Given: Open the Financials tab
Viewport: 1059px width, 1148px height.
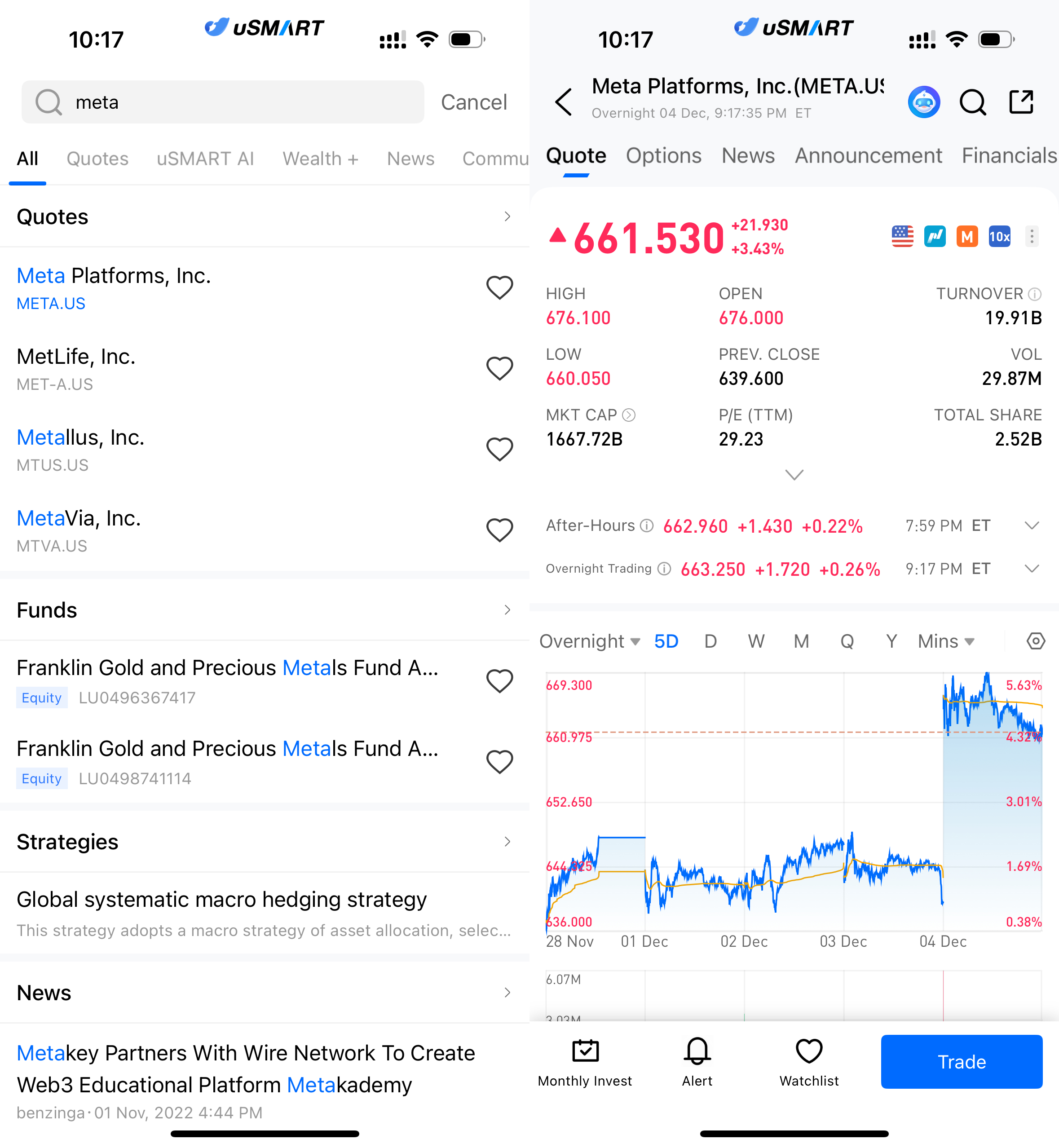Looking at the screenshot, I should pyautogui.click(x=1008, y=156).
